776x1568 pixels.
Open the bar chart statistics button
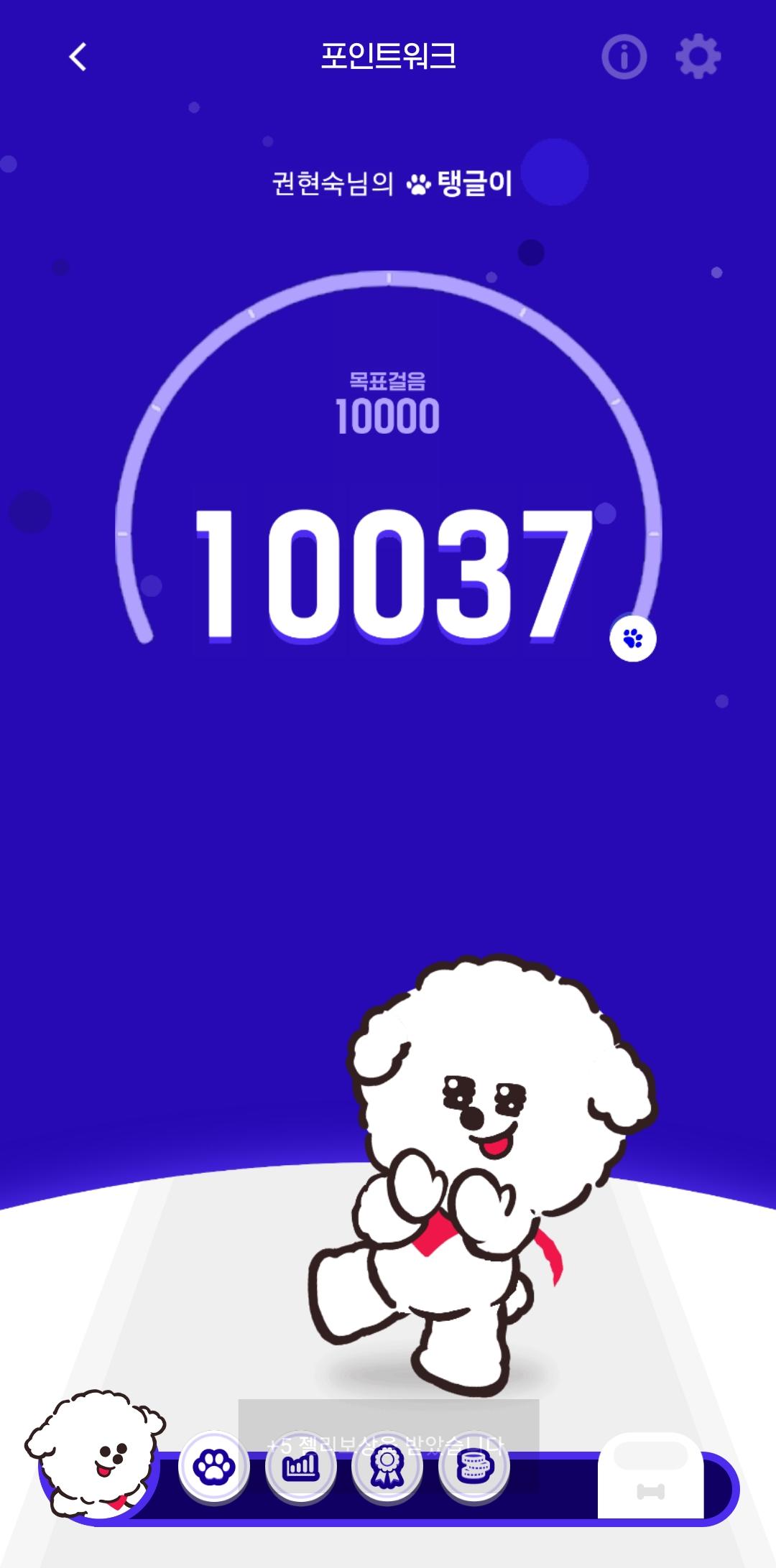[x=300, y=1467]
